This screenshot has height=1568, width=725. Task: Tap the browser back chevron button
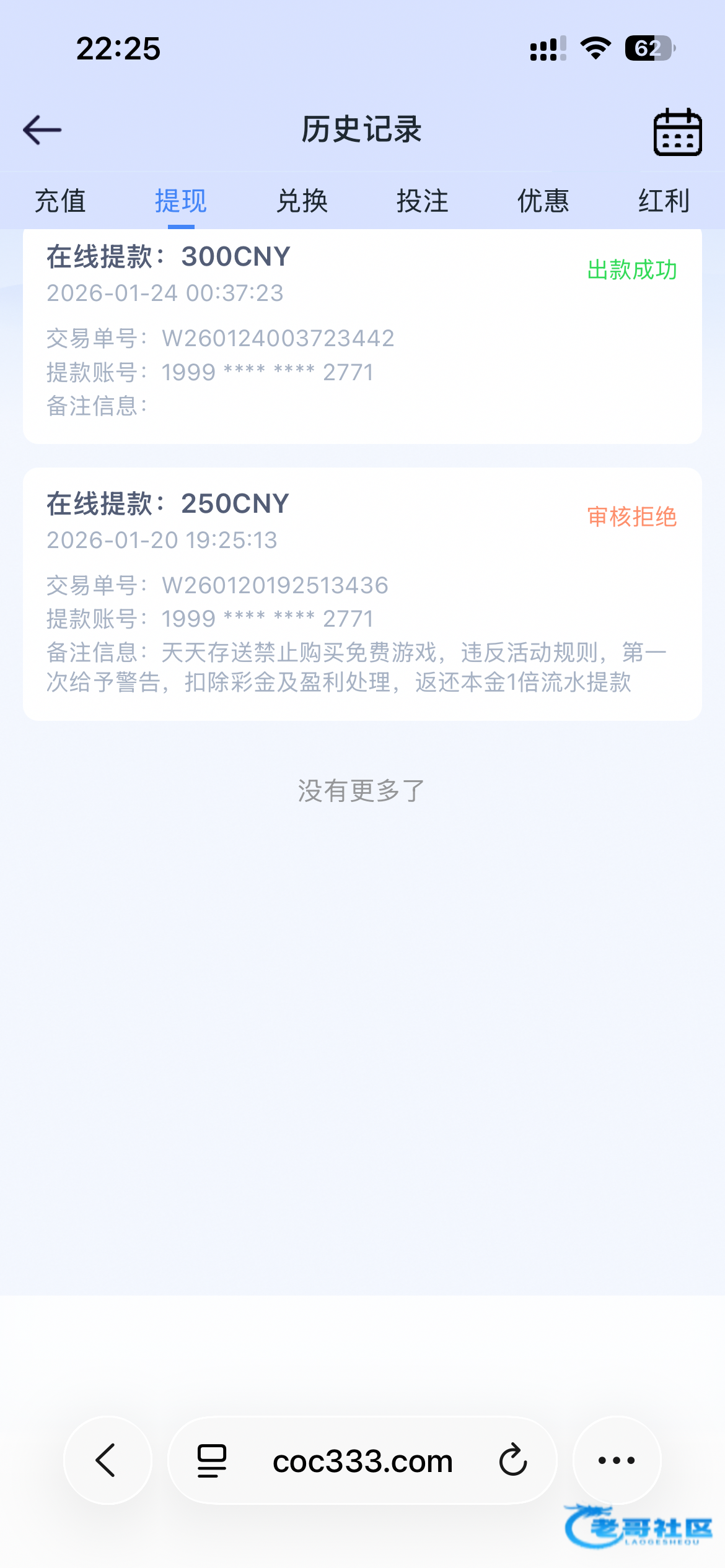point(107,1460)
